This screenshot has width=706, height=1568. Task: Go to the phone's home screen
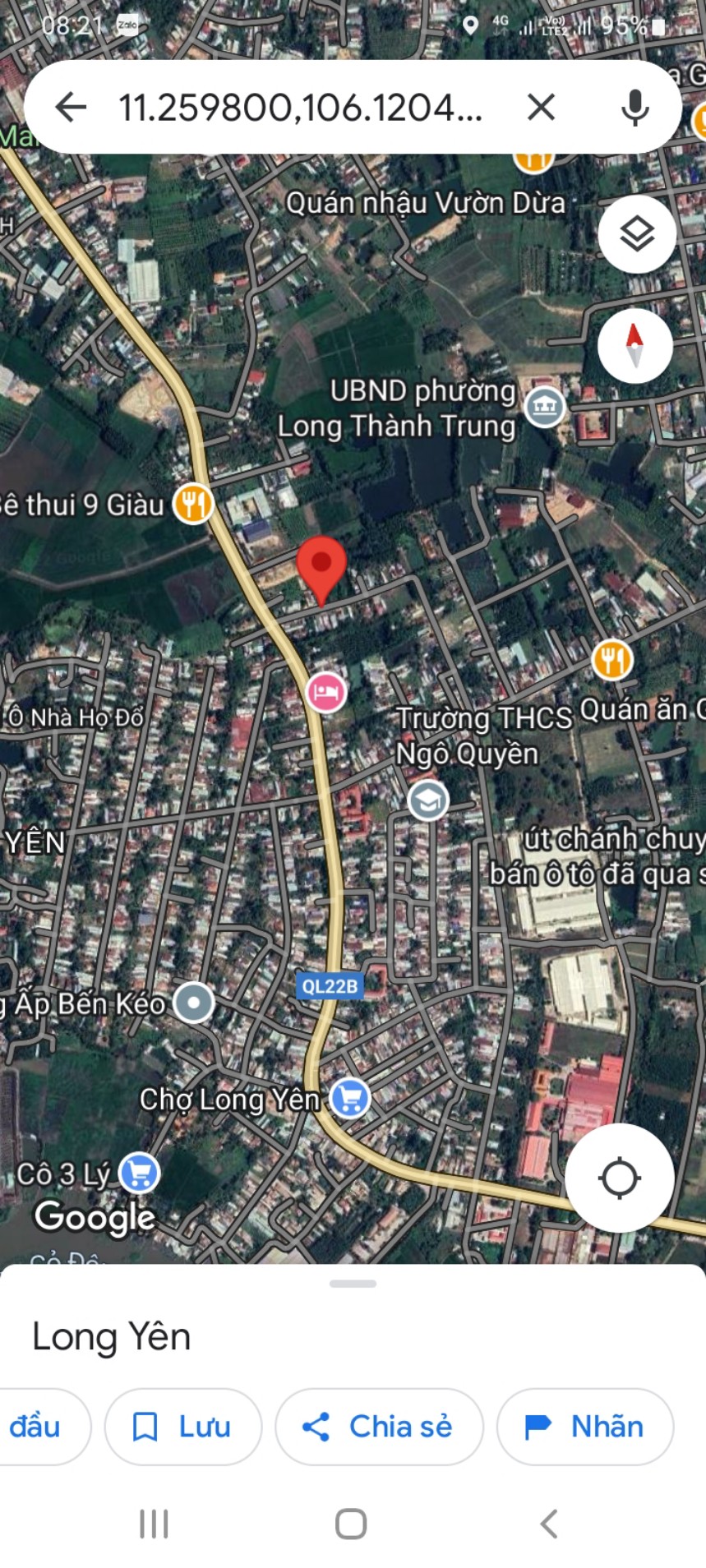[351, 1524]
